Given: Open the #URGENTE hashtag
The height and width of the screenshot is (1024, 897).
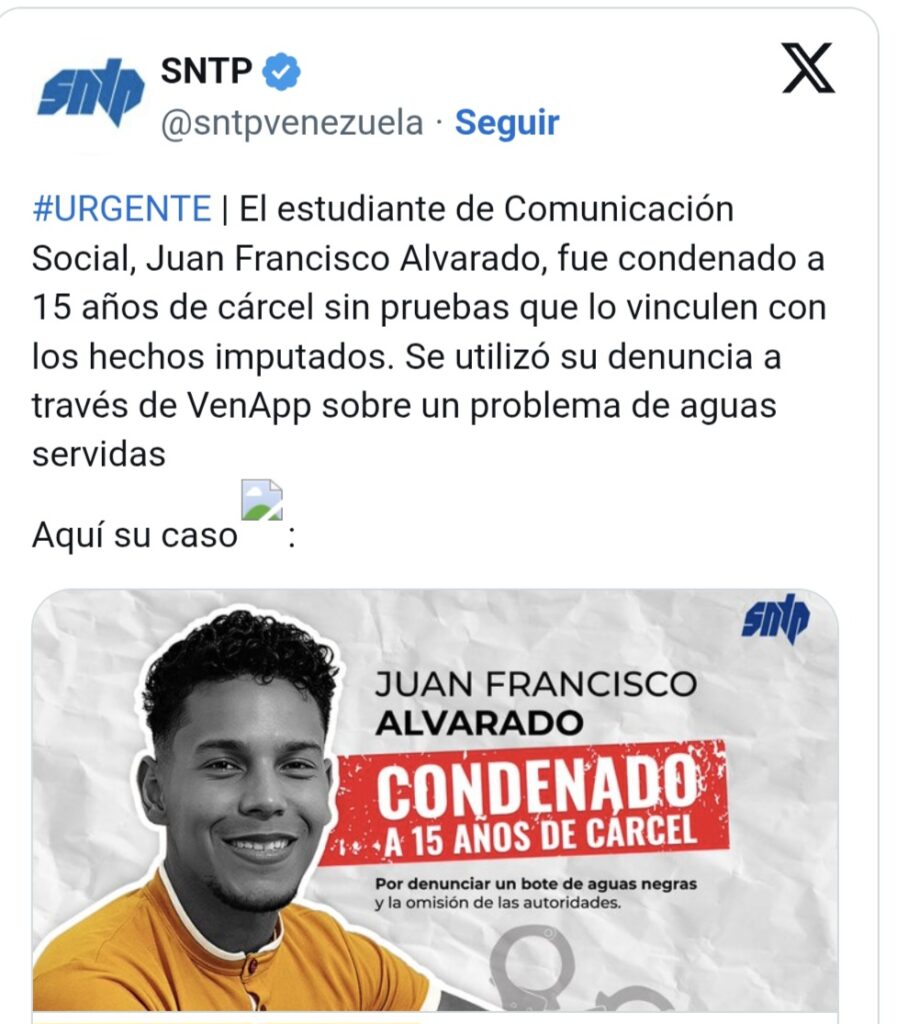Looking at the screenshot, I should coord(122,209).
